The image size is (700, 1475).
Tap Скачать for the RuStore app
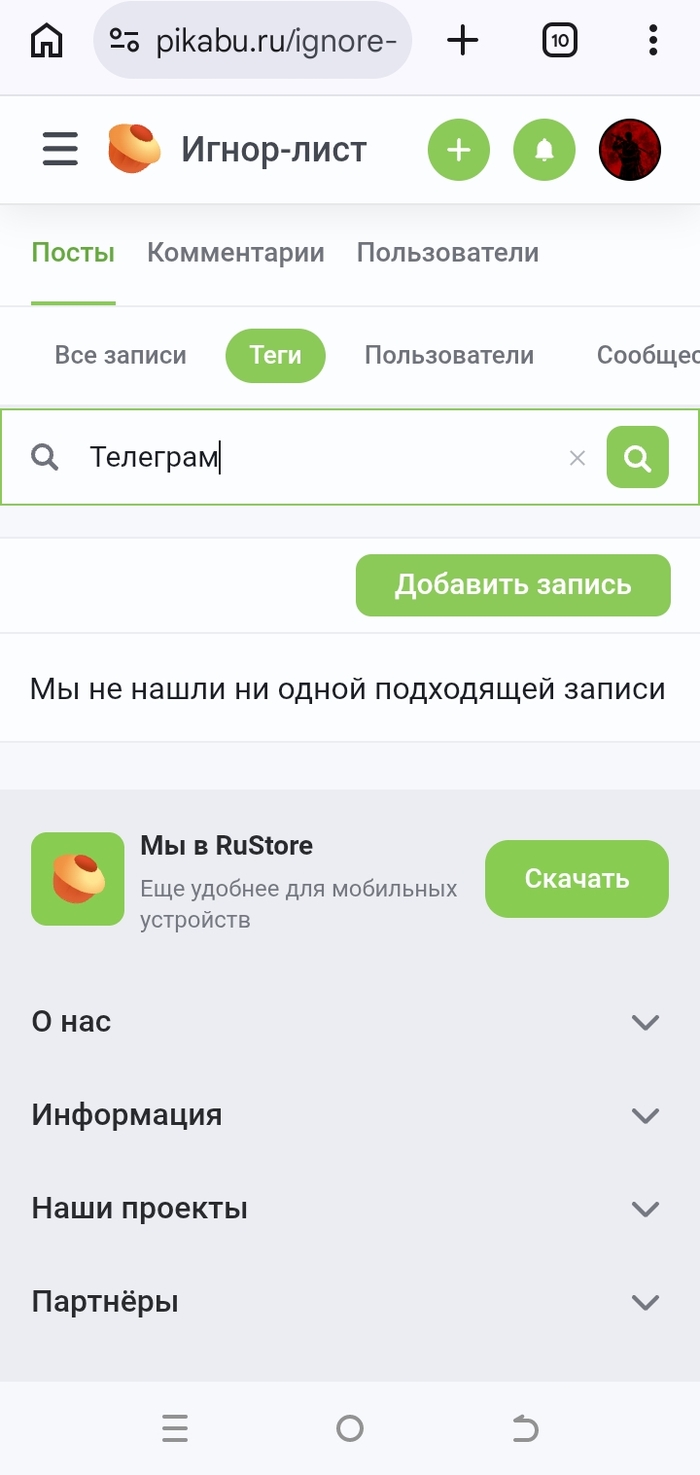577,879
